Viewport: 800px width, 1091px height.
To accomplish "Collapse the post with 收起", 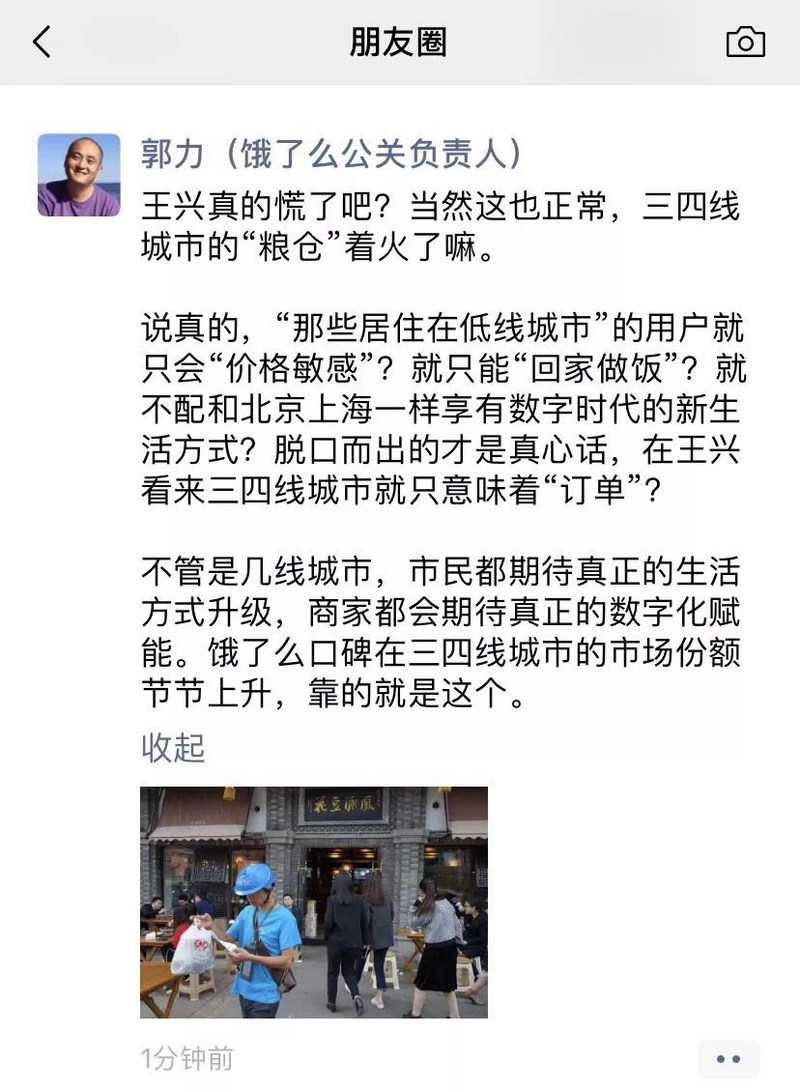I will coord(173,747).
